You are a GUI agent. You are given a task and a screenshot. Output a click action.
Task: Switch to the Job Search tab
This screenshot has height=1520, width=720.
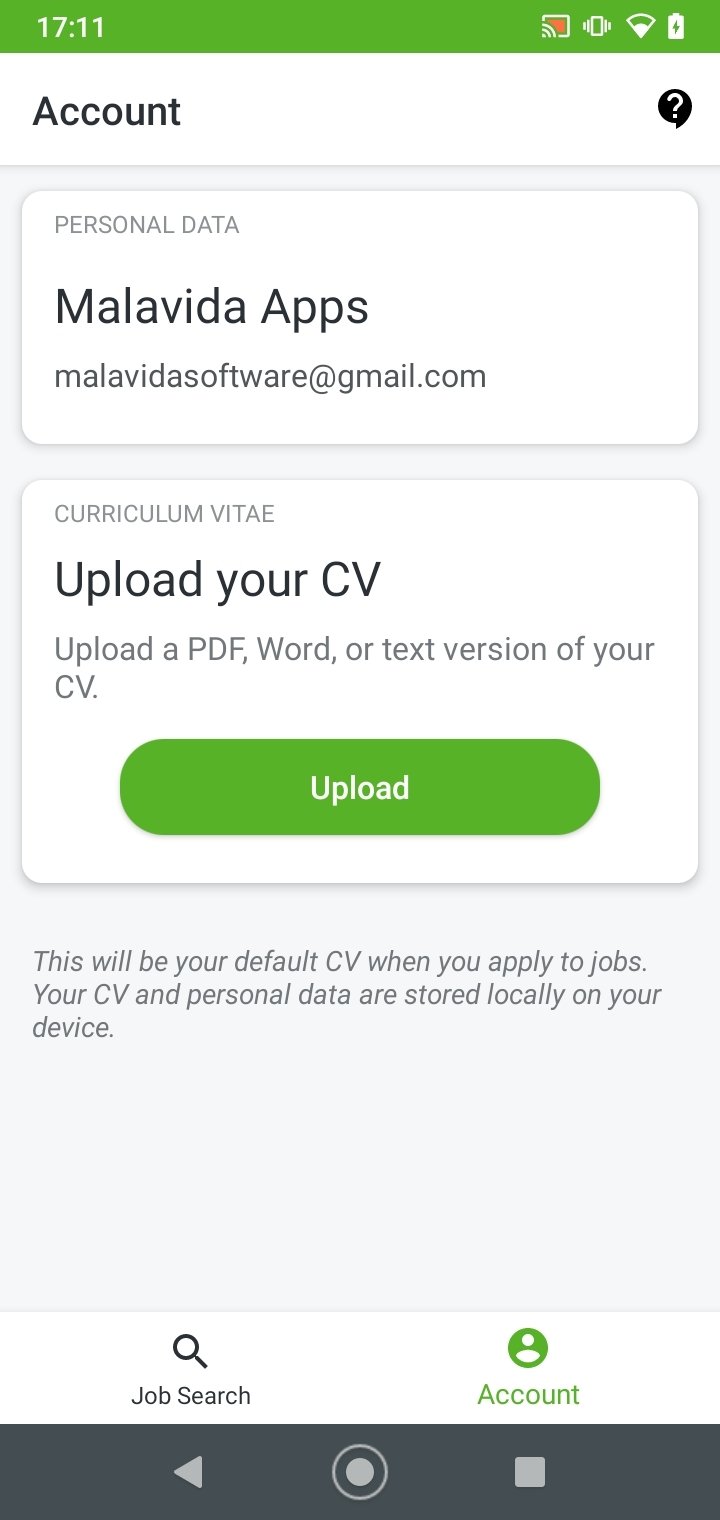pos(190,1369)
